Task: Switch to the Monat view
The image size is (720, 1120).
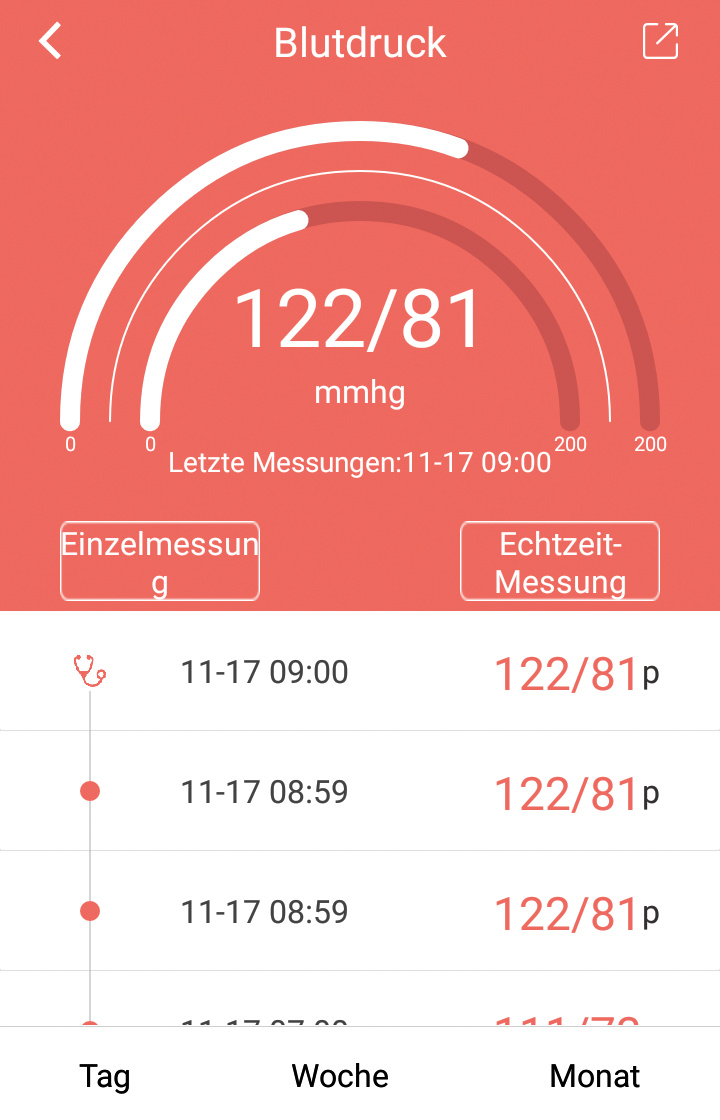Action: (x=595, y=1076)
